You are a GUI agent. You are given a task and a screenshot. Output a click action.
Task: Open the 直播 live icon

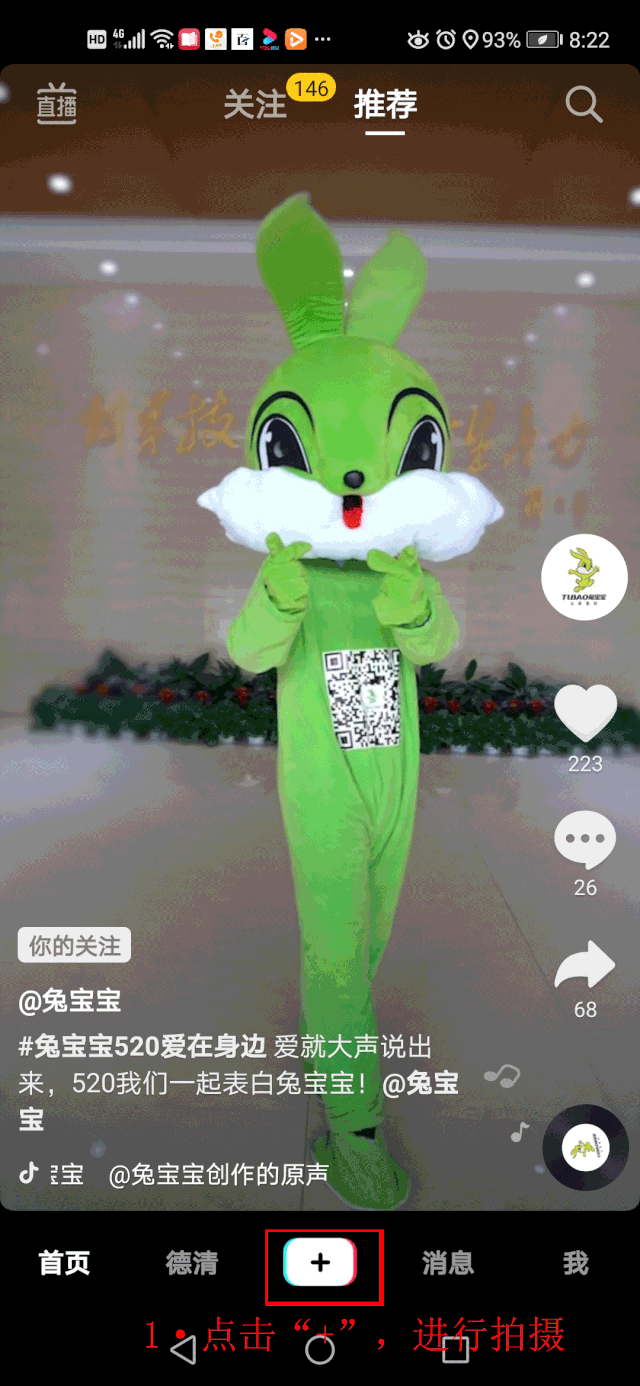[x=57, y=105]
